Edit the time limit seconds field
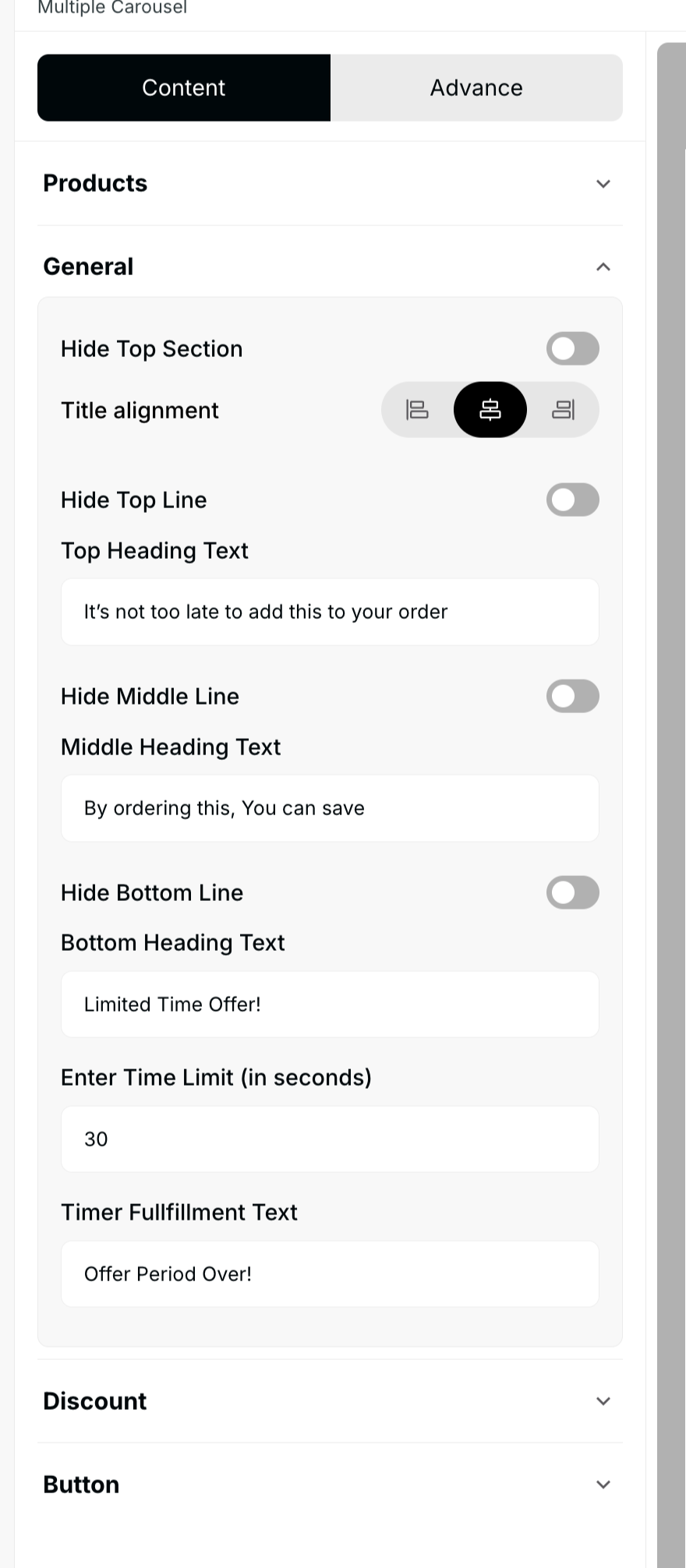This screenshot has height=1568, width=686. click(x=330, y=1139)
